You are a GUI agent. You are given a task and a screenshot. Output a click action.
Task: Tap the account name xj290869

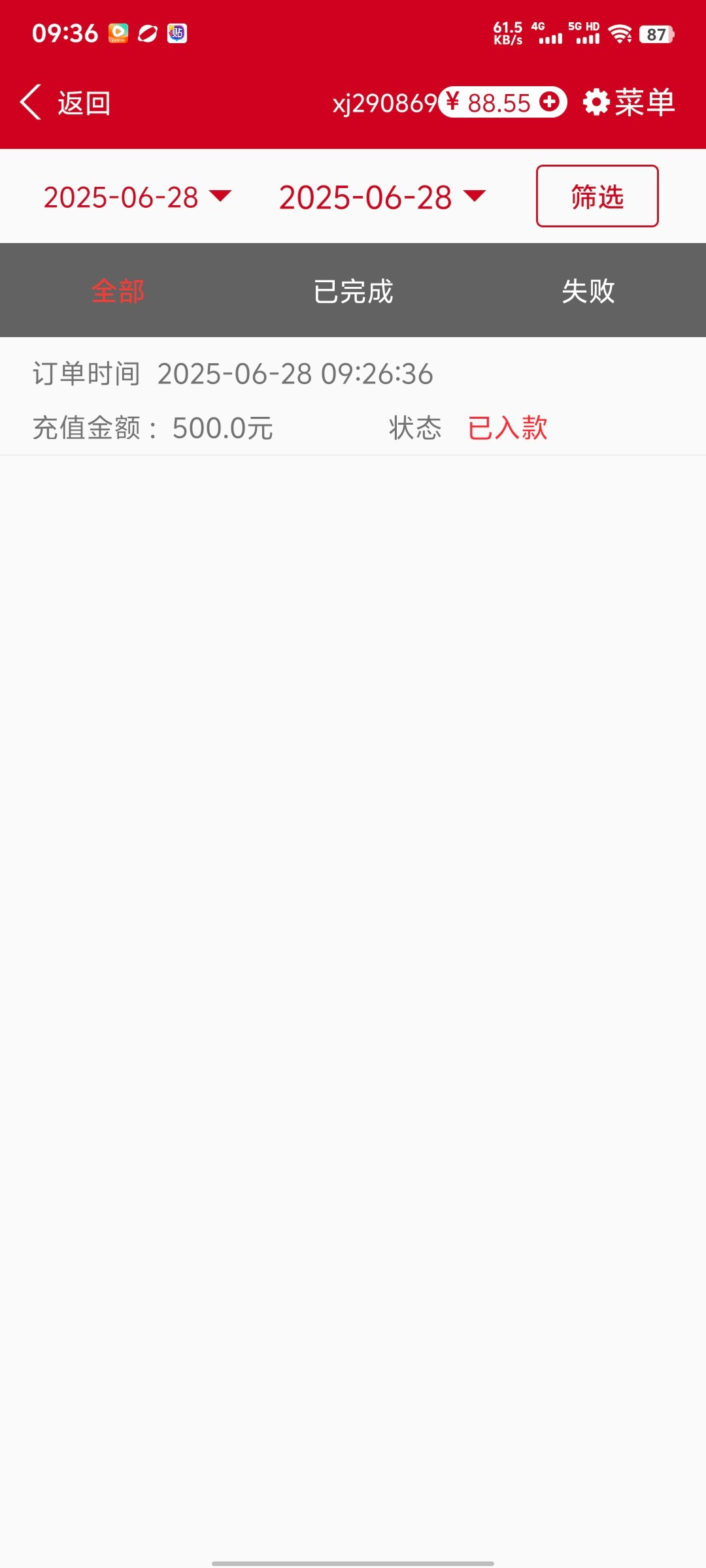coord(386,101)
